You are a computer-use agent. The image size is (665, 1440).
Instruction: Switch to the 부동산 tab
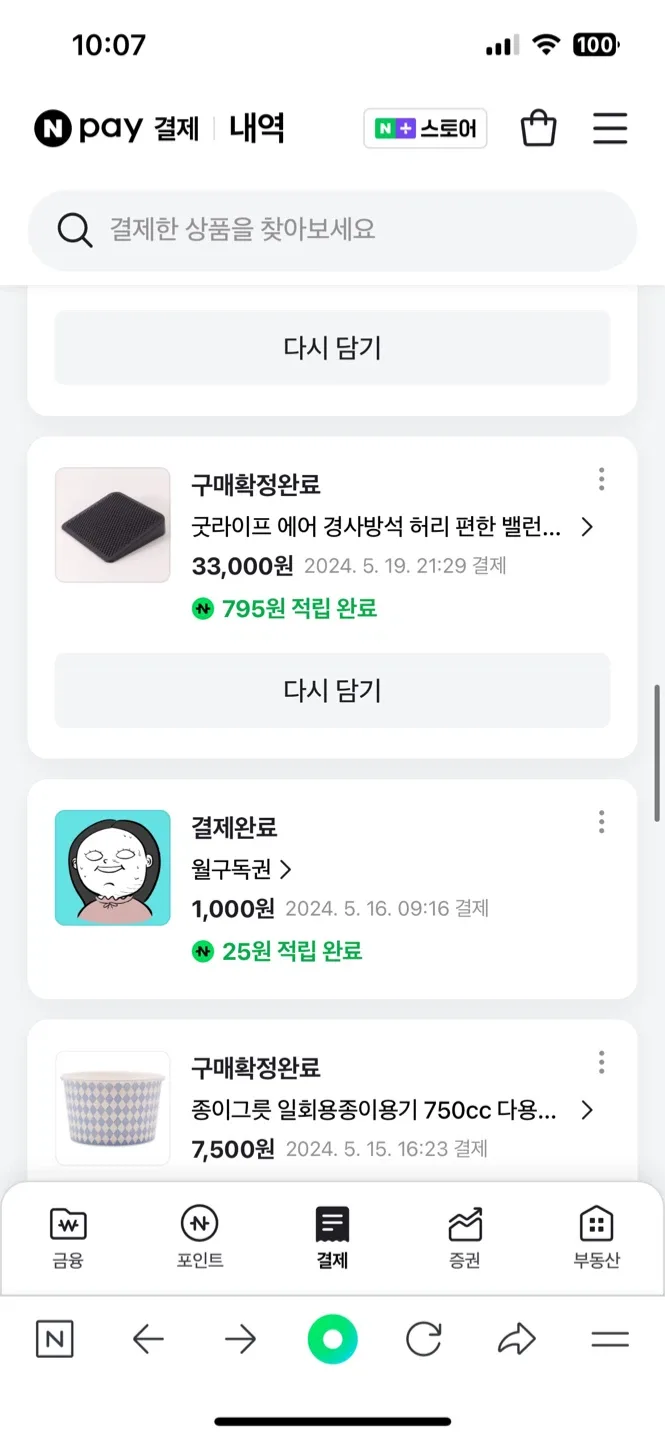pyautogui.click(x=596, y=1237)
